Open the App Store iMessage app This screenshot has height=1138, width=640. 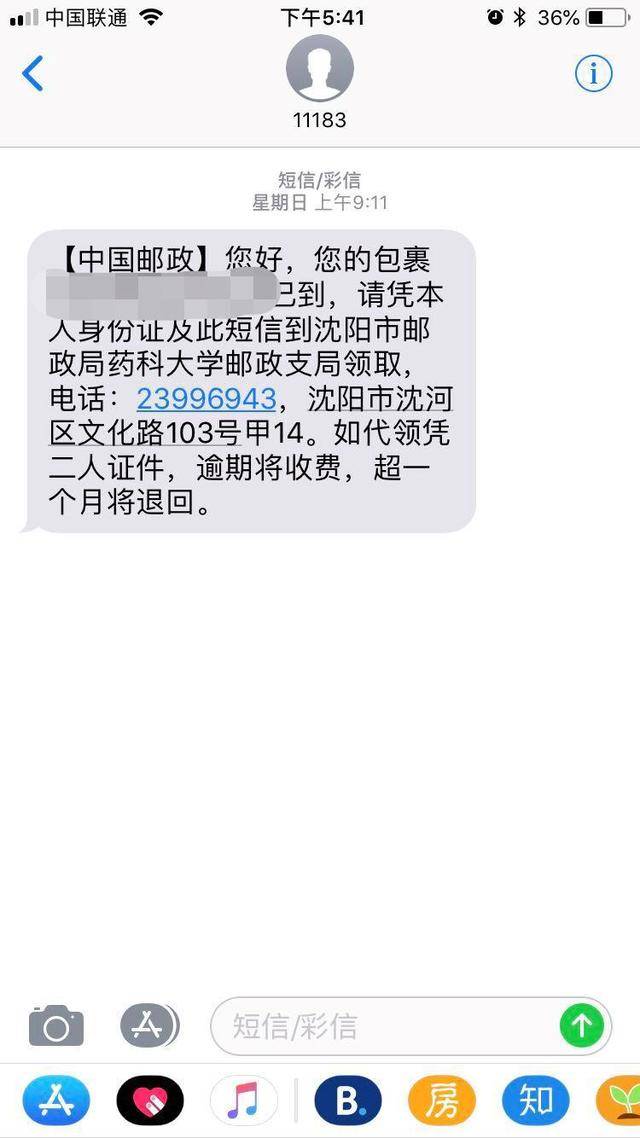[x=56, y=1102]
